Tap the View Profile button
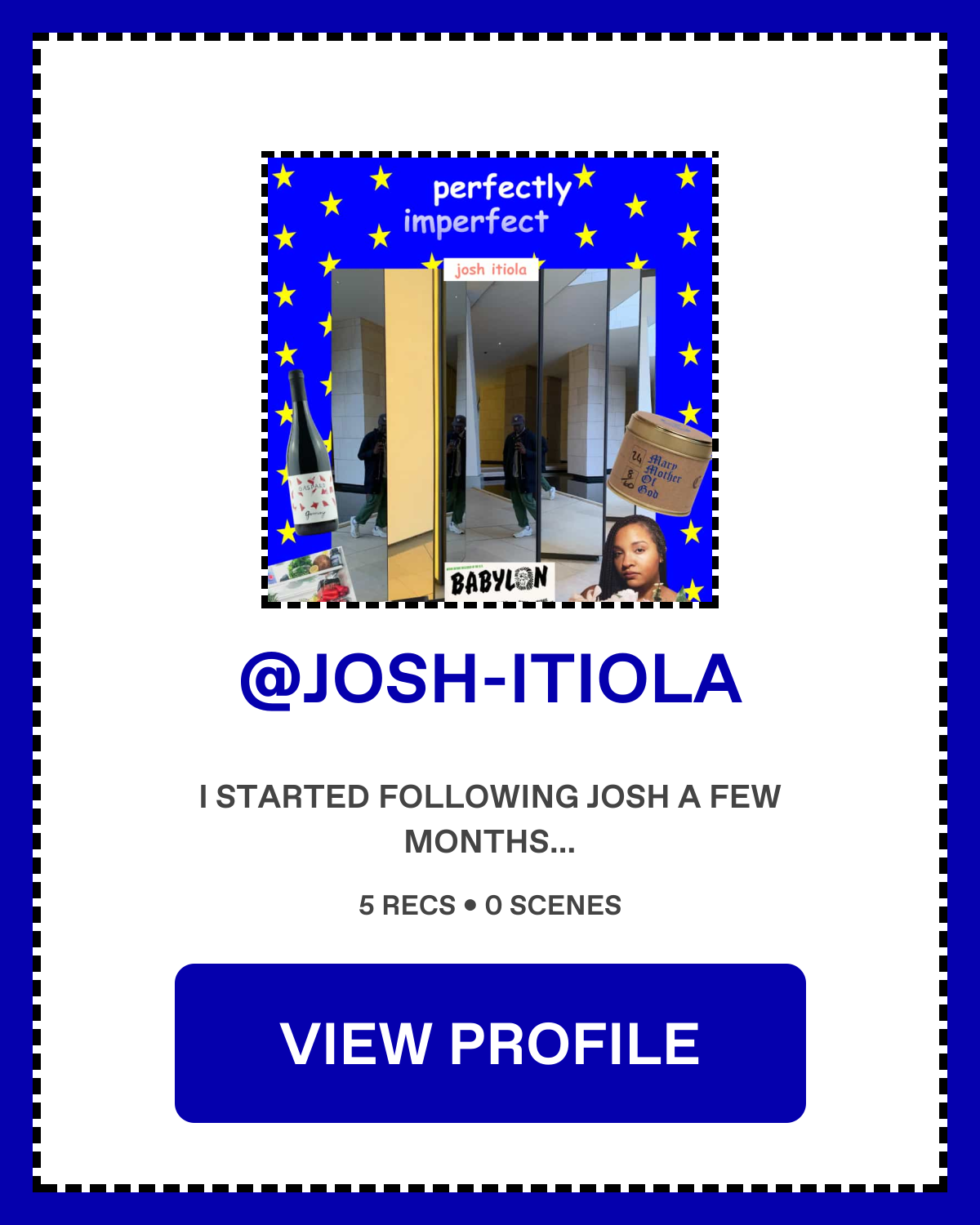Screen dimensions: 980x1225 click(490, 1043)
